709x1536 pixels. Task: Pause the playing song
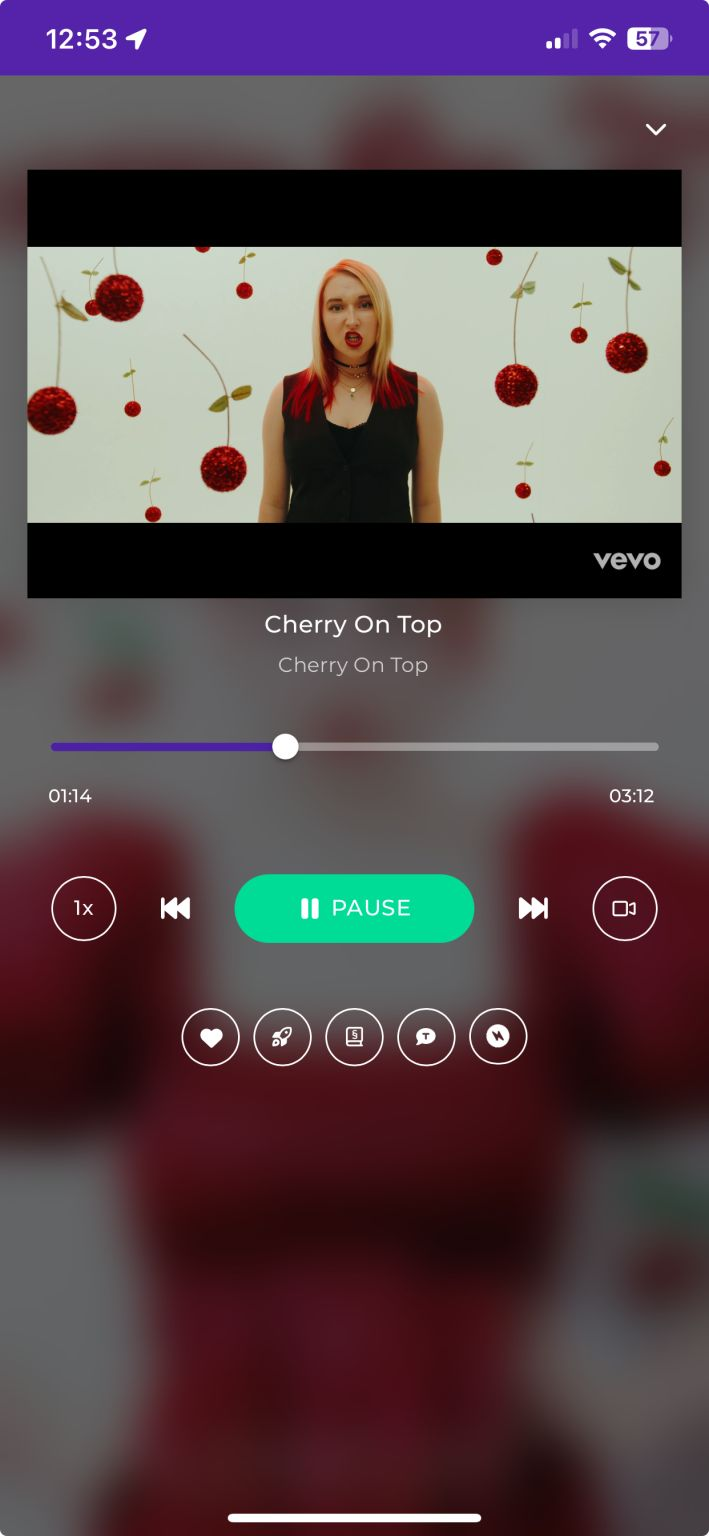click(x=354, y=908)
